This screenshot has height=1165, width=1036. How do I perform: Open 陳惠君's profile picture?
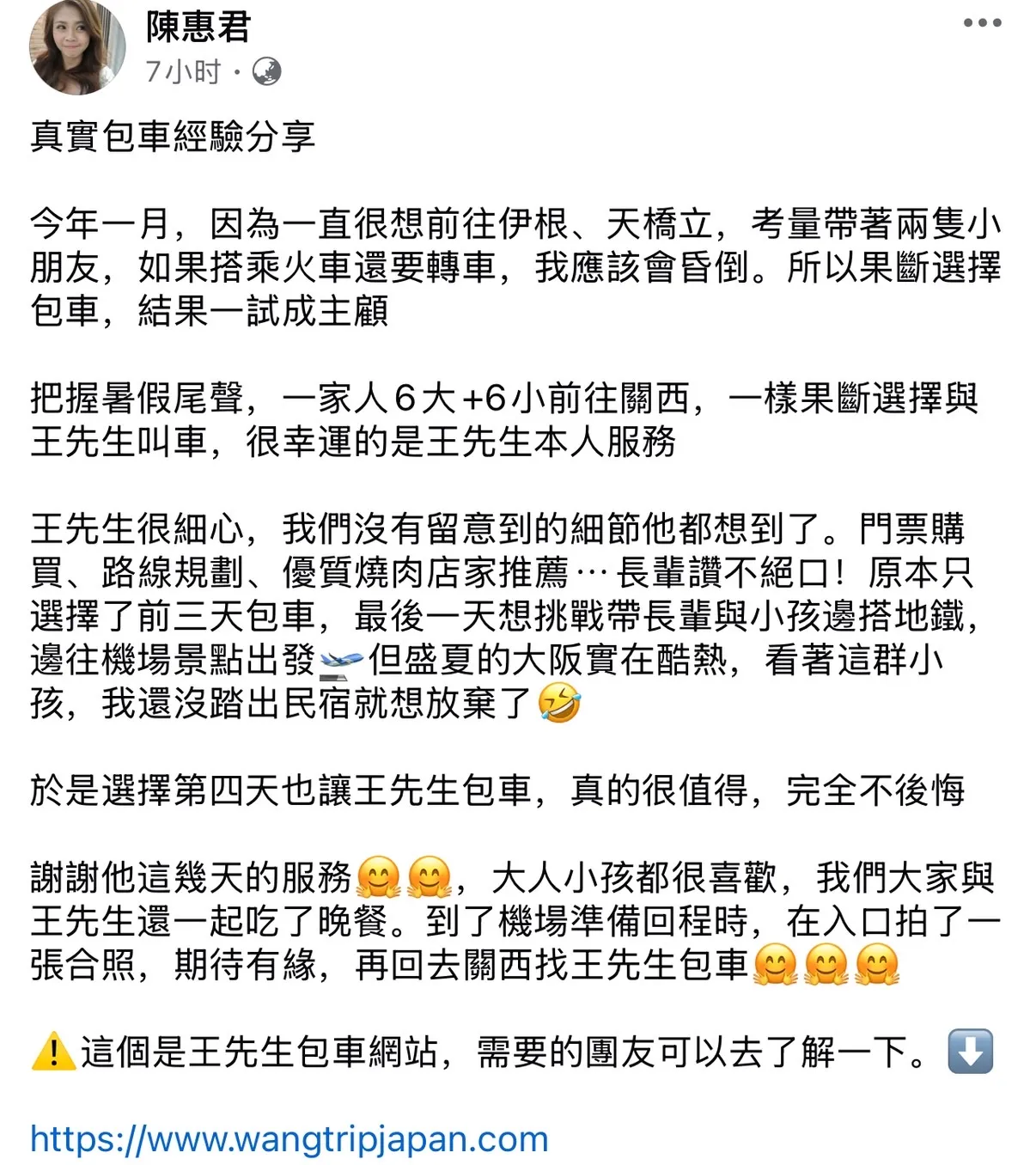pyautogui.click(x=76, y=46)
